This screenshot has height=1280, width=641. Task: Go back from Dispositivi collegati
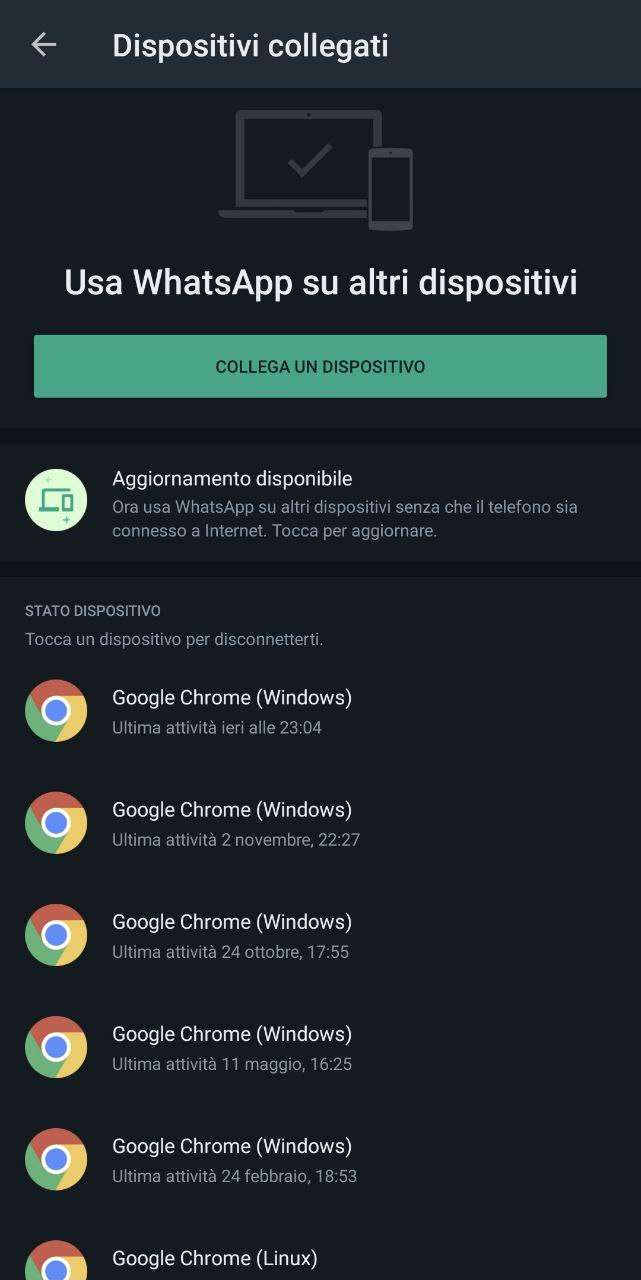(x=43, y=45)
